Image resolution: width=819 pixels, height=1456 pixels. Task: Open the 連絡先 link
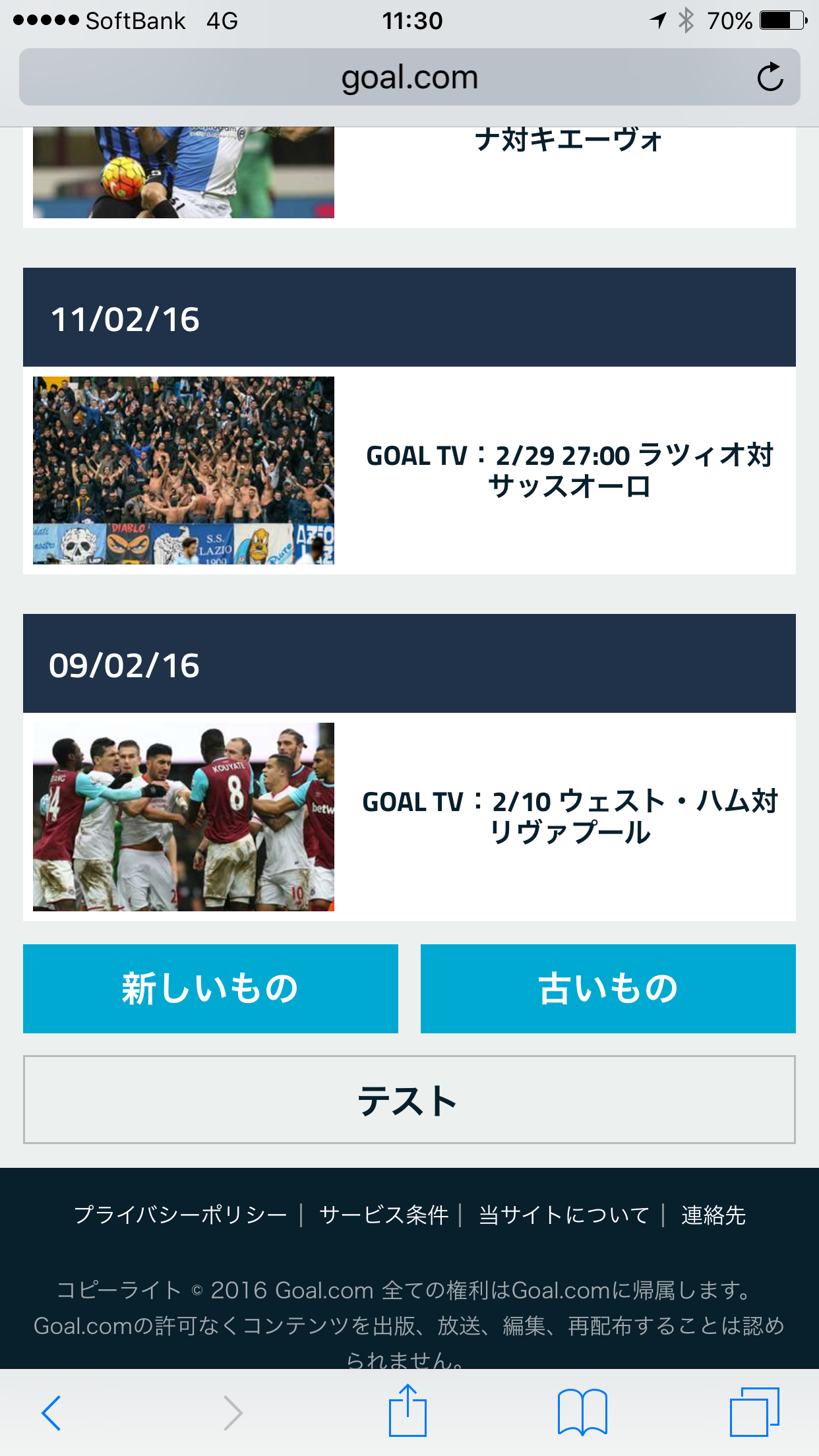tap(713, 1215)
